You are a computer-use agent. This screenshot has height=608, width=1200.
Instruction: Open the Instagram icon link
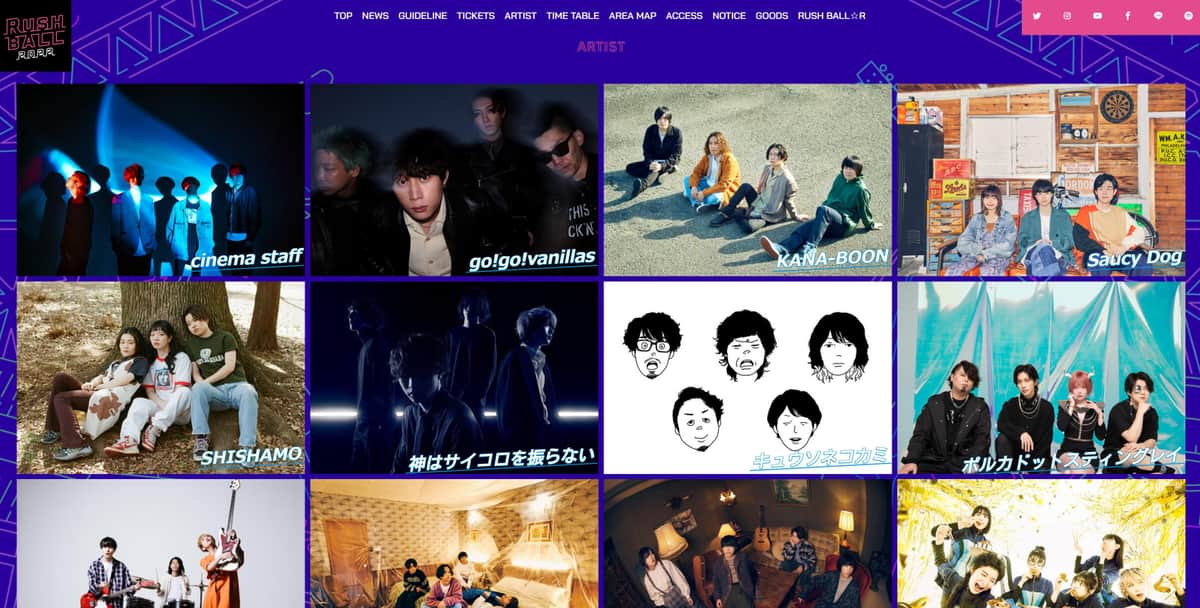click(x=1067, y=16)
